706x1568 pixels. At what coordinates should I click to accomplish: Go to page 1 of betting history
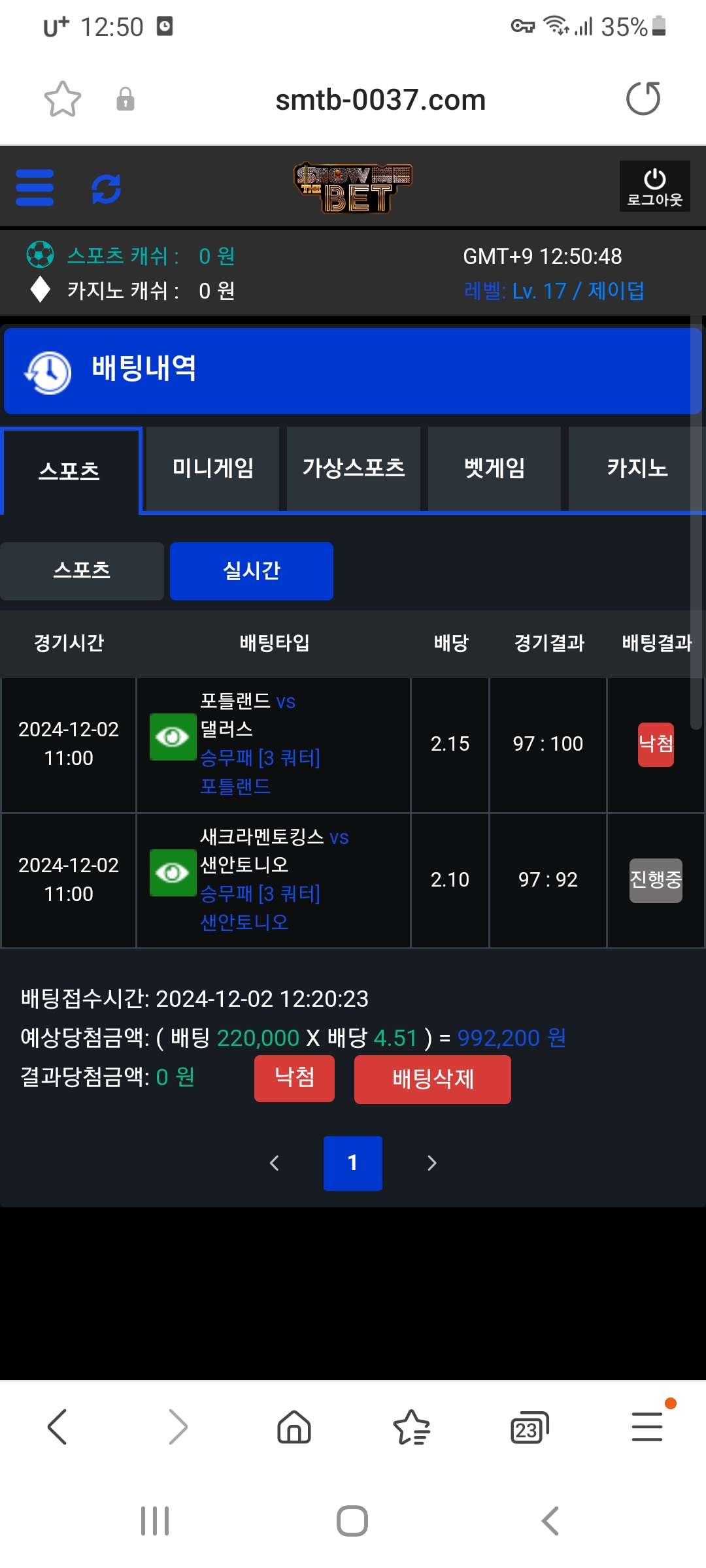(x=352, y=1163)
